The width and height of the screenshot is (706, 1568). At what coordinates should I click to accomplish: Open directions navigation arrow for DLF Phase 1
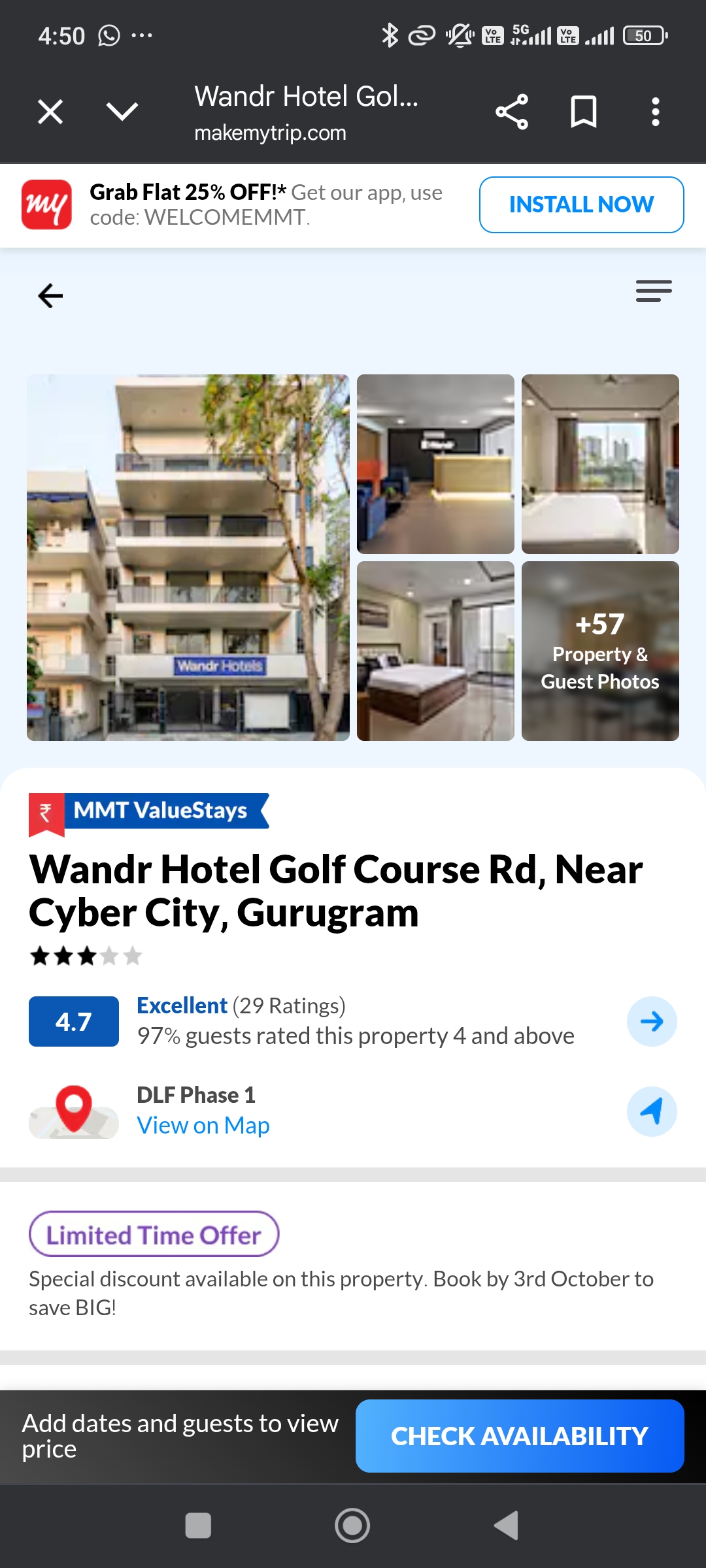(651, 1111)
